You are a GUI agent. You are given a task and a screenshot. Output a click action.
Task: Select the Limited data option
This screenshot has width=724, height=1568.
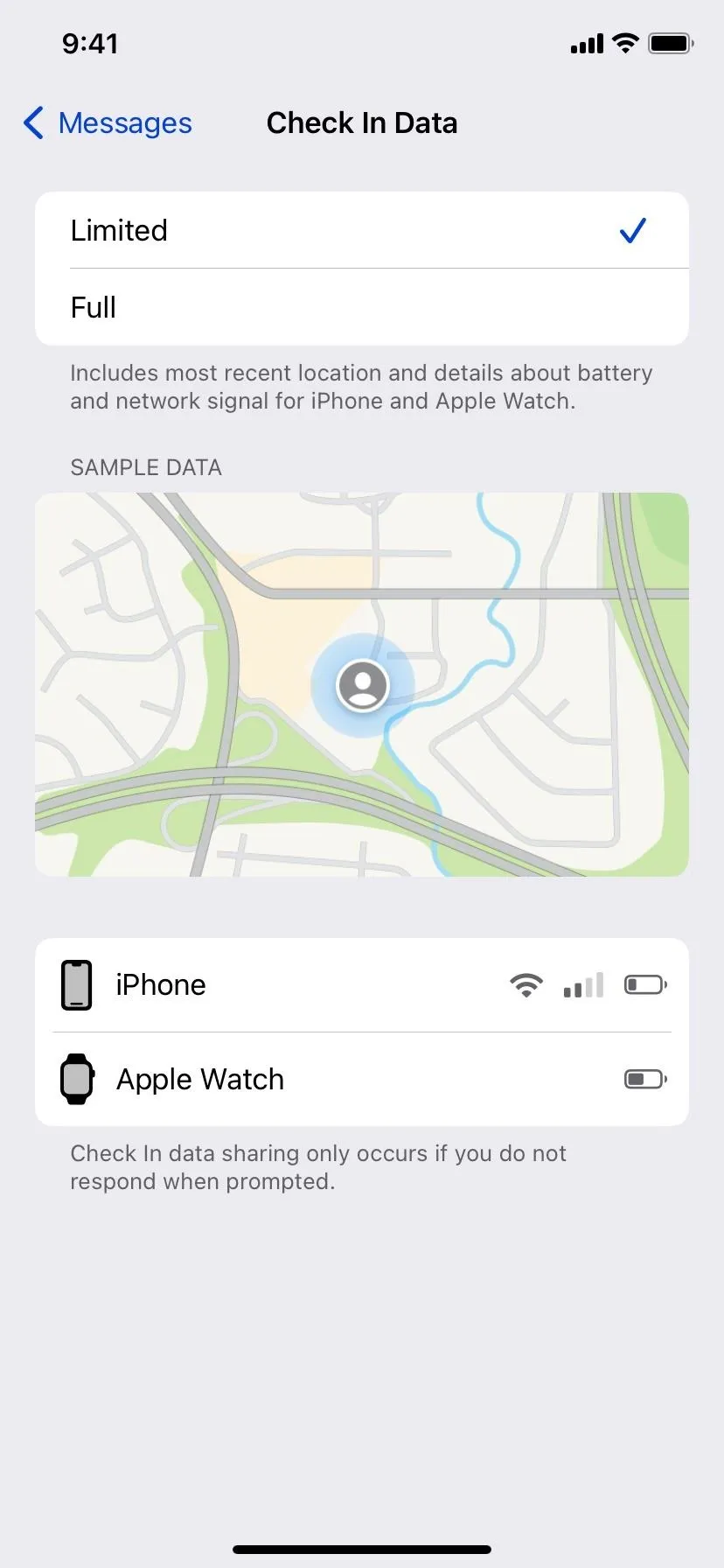coord(362,230)
